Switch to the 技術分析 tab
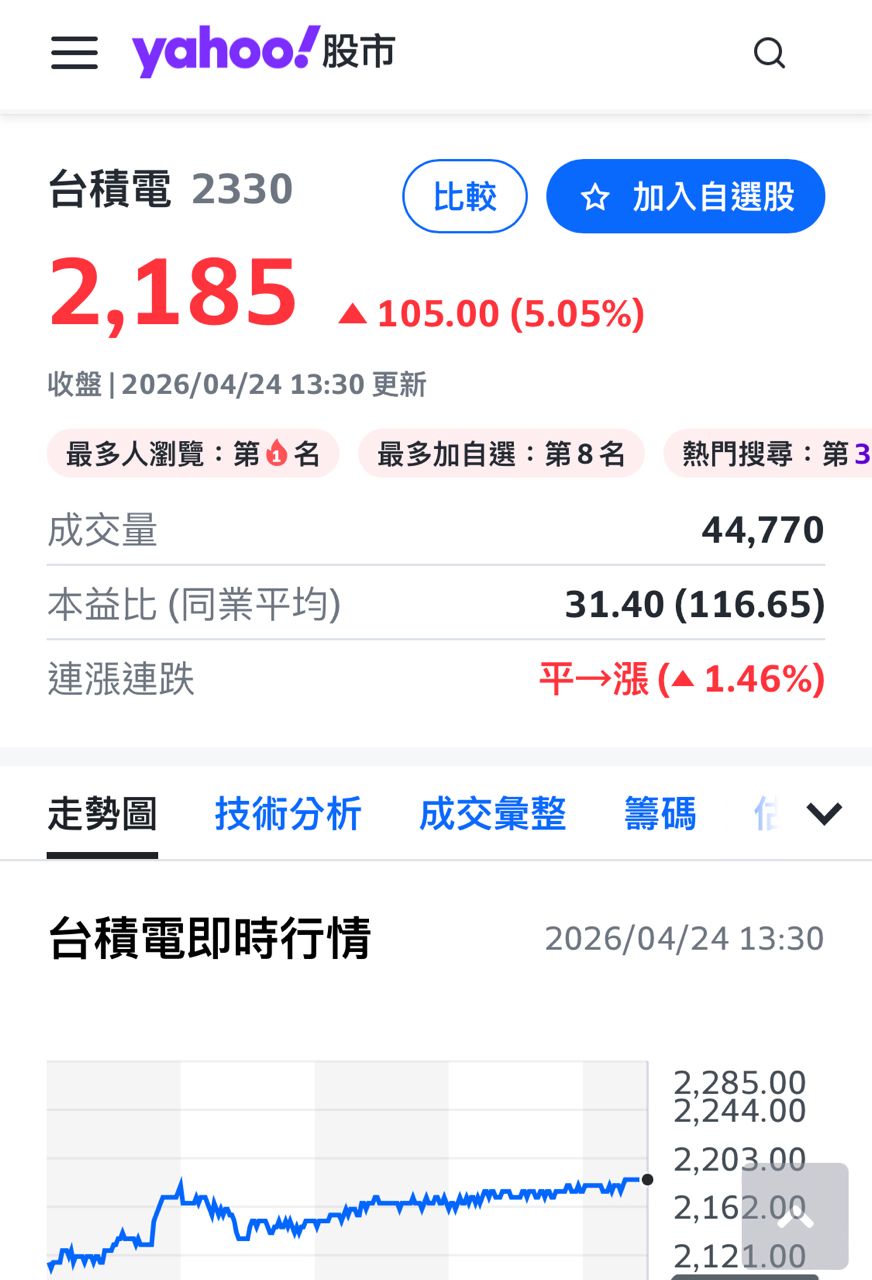This screenshot has width=872, height=1280. (x=288, y=815)
